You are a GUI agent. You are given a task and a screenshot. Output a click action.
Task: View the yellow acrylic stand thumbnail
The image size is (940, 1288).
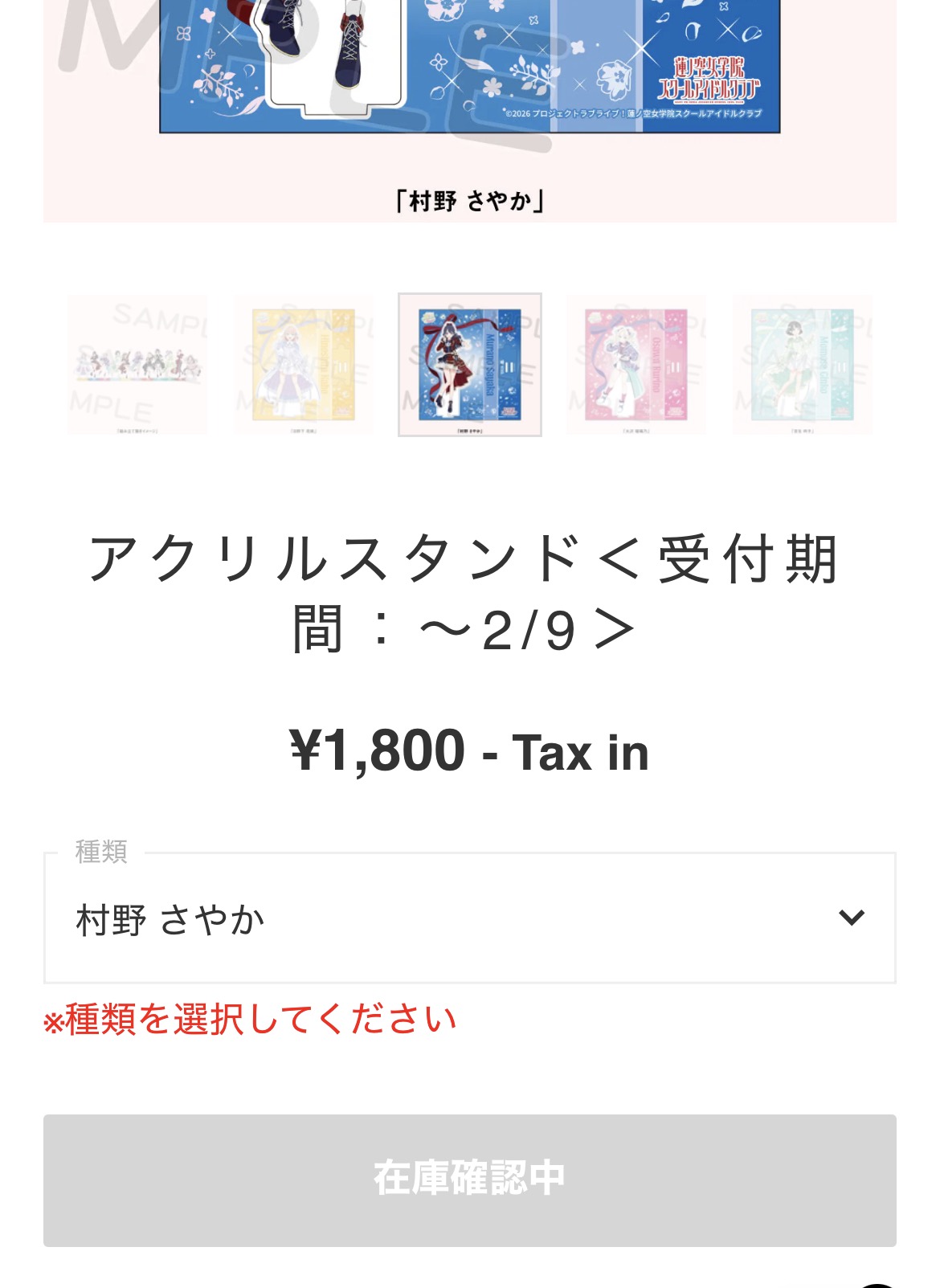click(x=304, y=365)
